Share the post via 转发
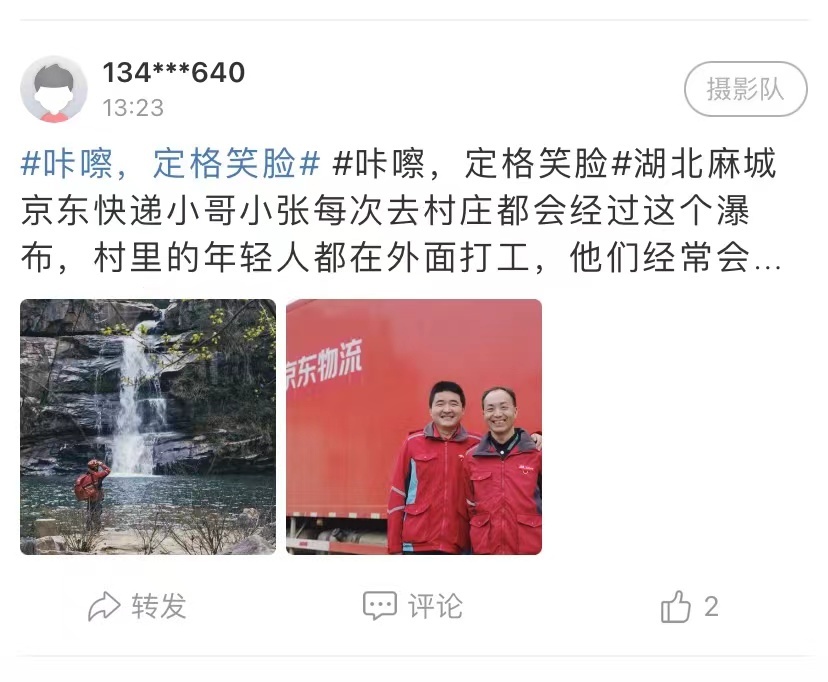 (137, 606)
